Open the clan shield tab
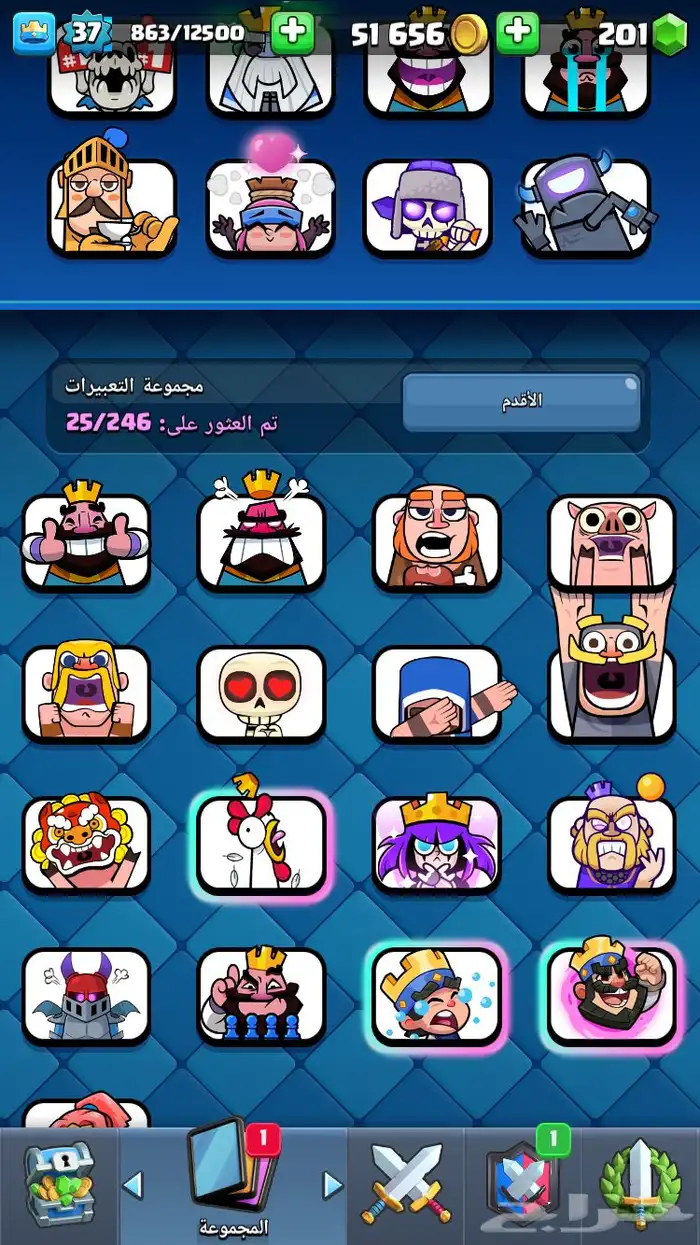Screen dimensions: 700x1245 tap(524, 1186)
